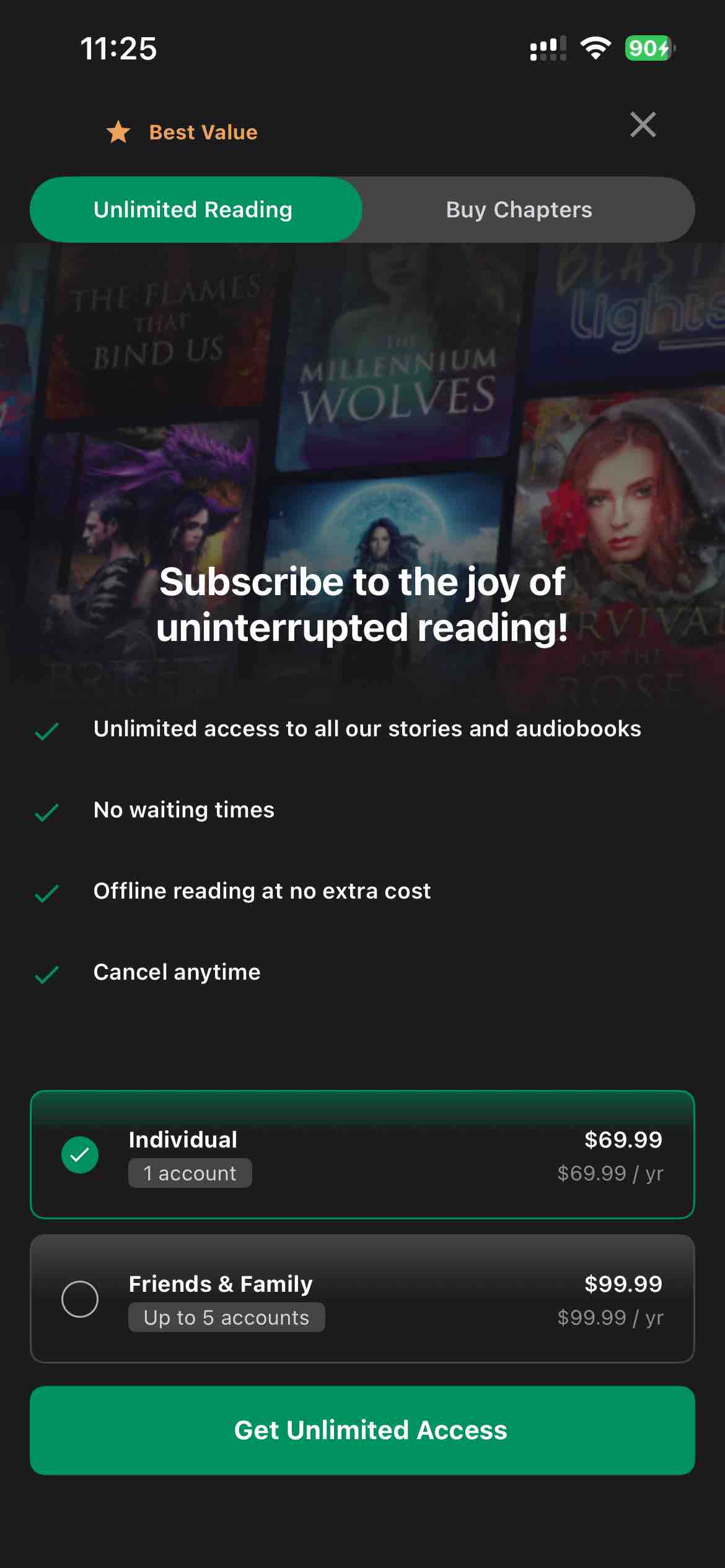The height and width of the screenshot is (1568, 725).
Task: Select the Individual plan
Action: click(362, 1155)
